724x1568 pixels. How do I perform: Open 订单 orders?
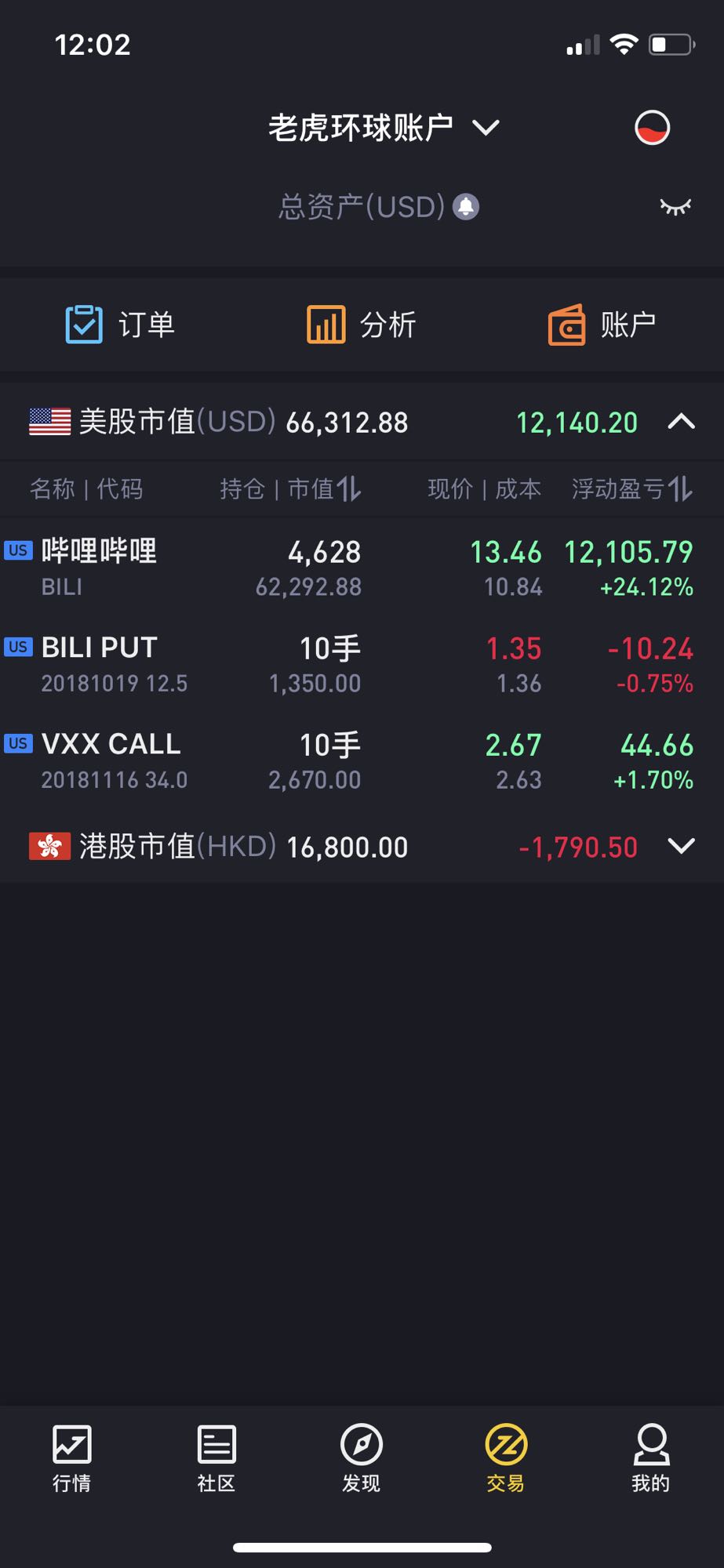point(120,325)
